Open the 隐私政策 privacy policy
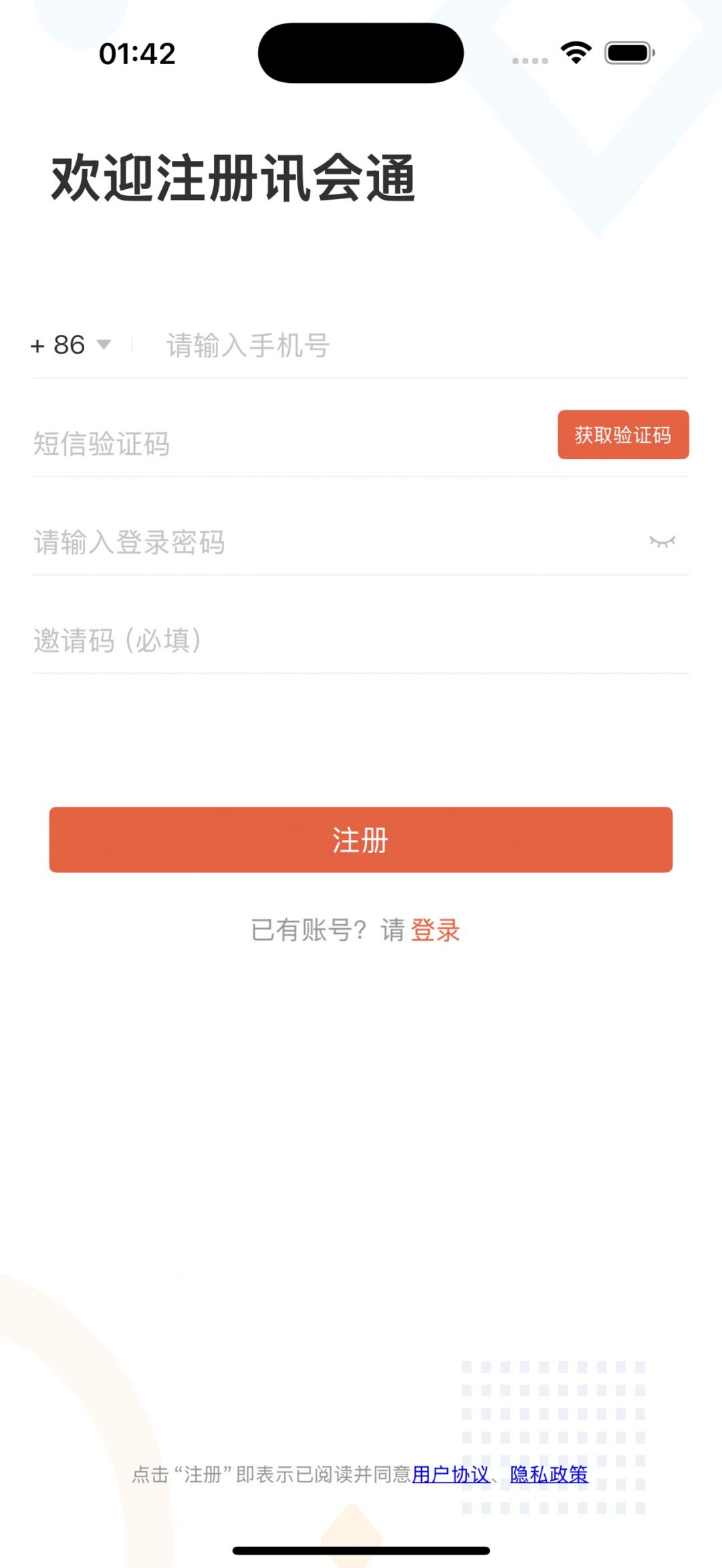The image size is (722, 1568). pyautogui.click(x=549, y=1474)
